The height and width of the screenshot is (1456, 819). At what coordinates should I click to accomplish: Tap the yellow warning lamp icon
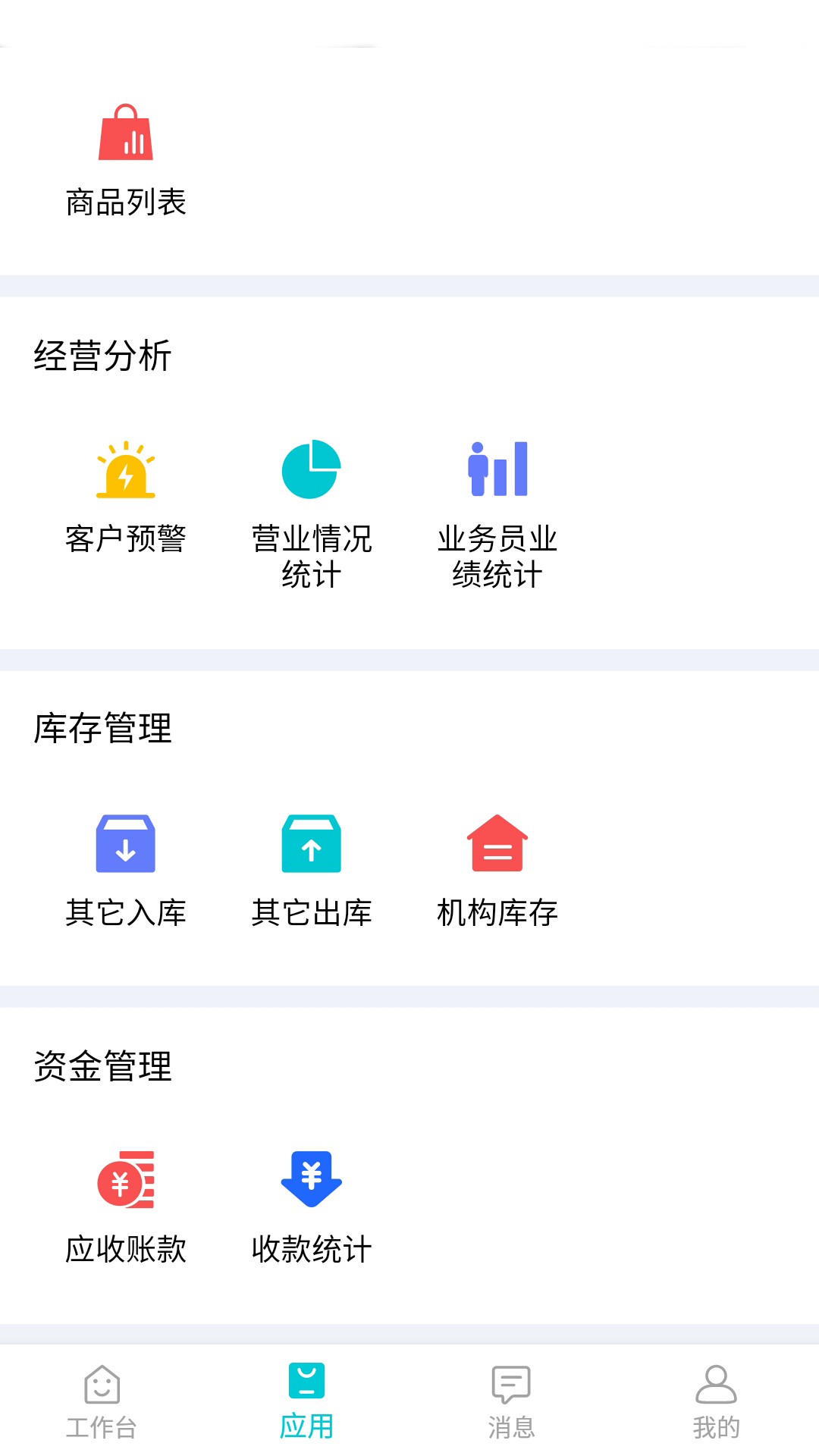click(127, 470)
